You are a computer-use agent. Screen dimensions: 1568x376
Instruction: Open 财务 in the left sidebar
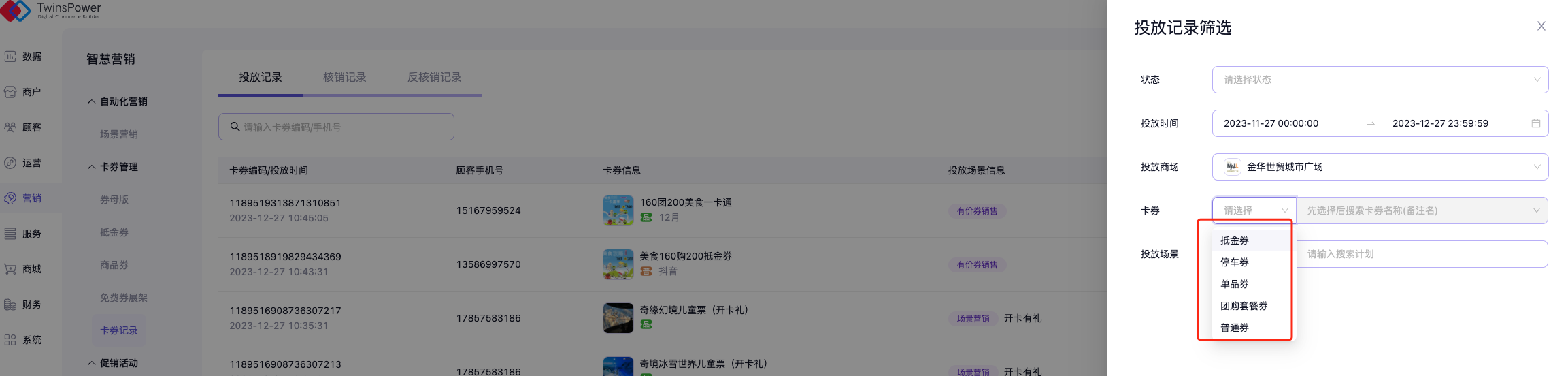point(31,304)
